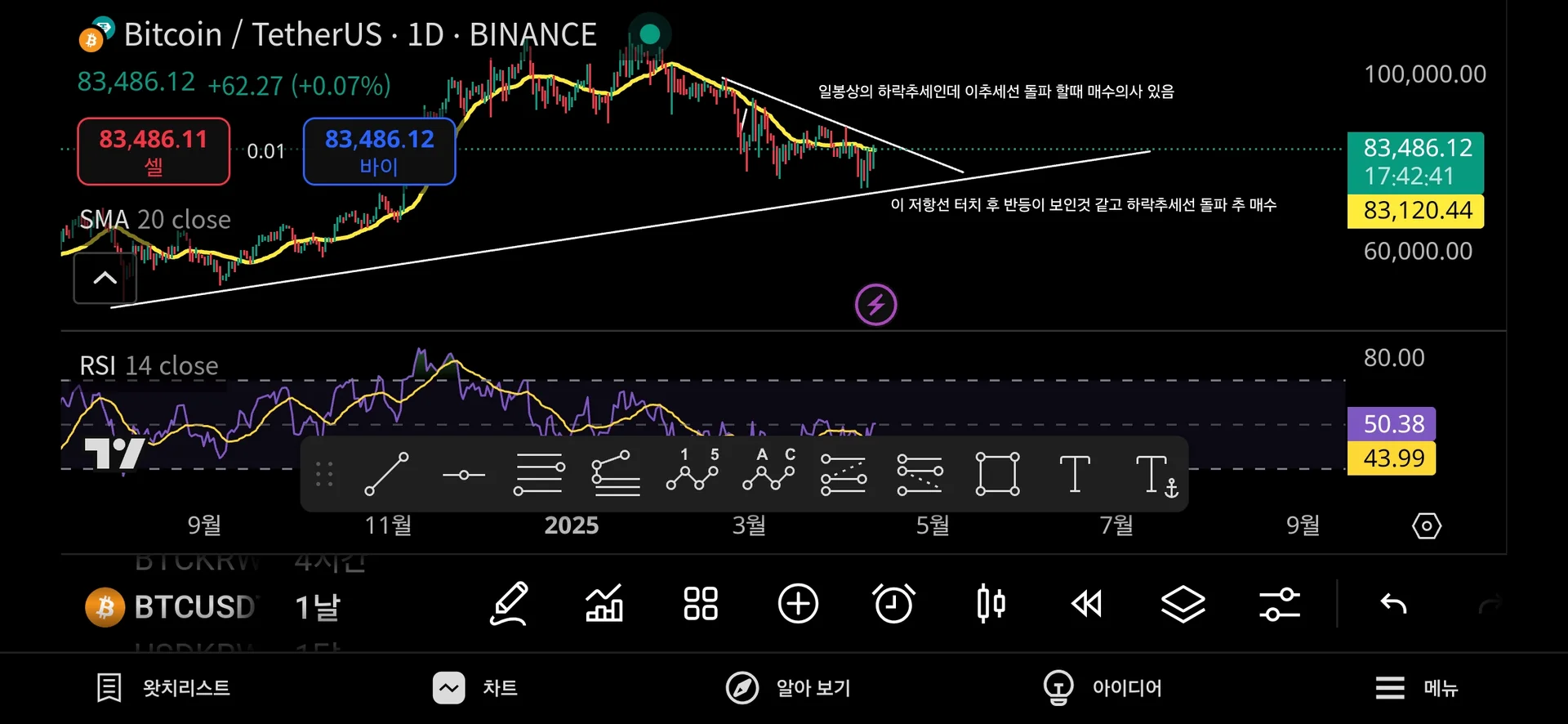The width and height of the screenshot is (1568, 724).
Task: Undo the last chart action
Action: [x=1393, y=605]
